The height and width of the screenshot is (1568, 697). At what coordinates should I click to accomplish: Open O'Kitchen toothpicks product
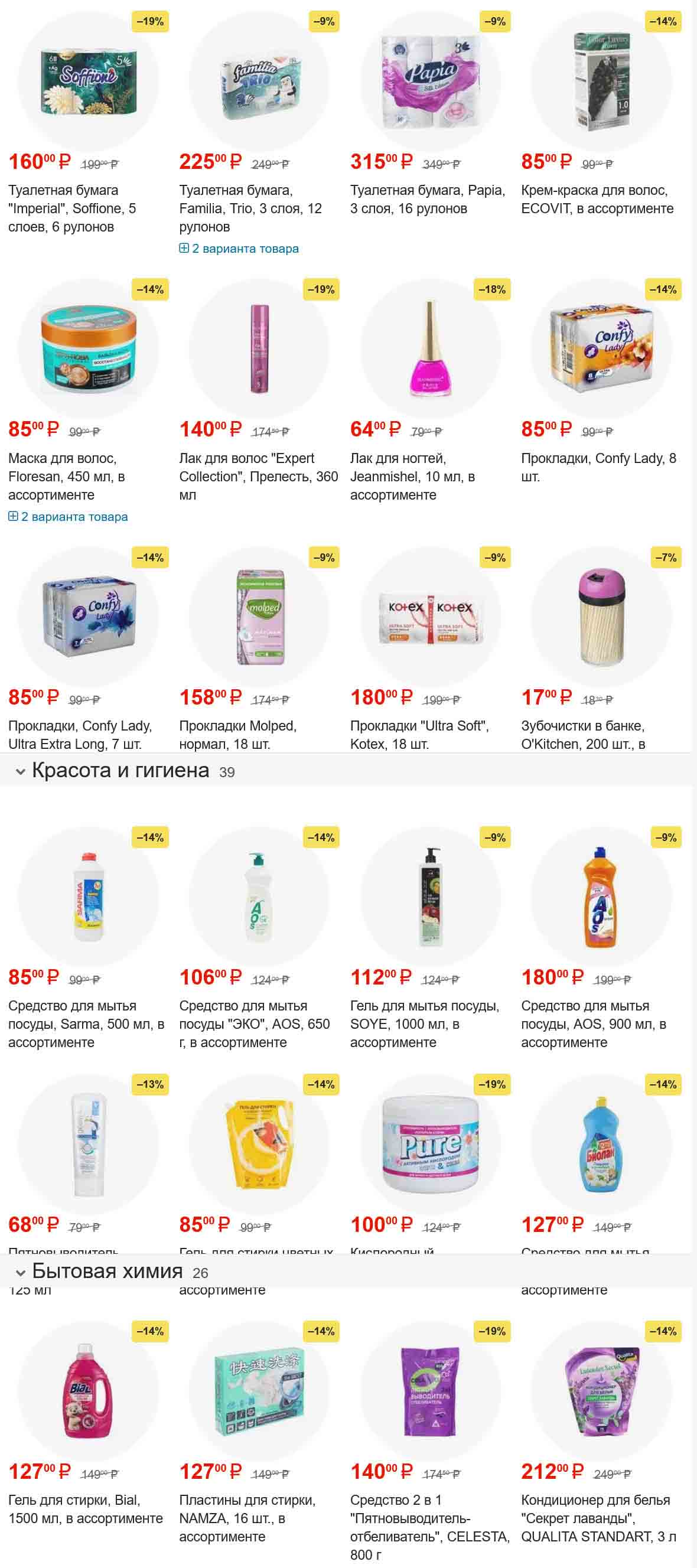point(582,734)
